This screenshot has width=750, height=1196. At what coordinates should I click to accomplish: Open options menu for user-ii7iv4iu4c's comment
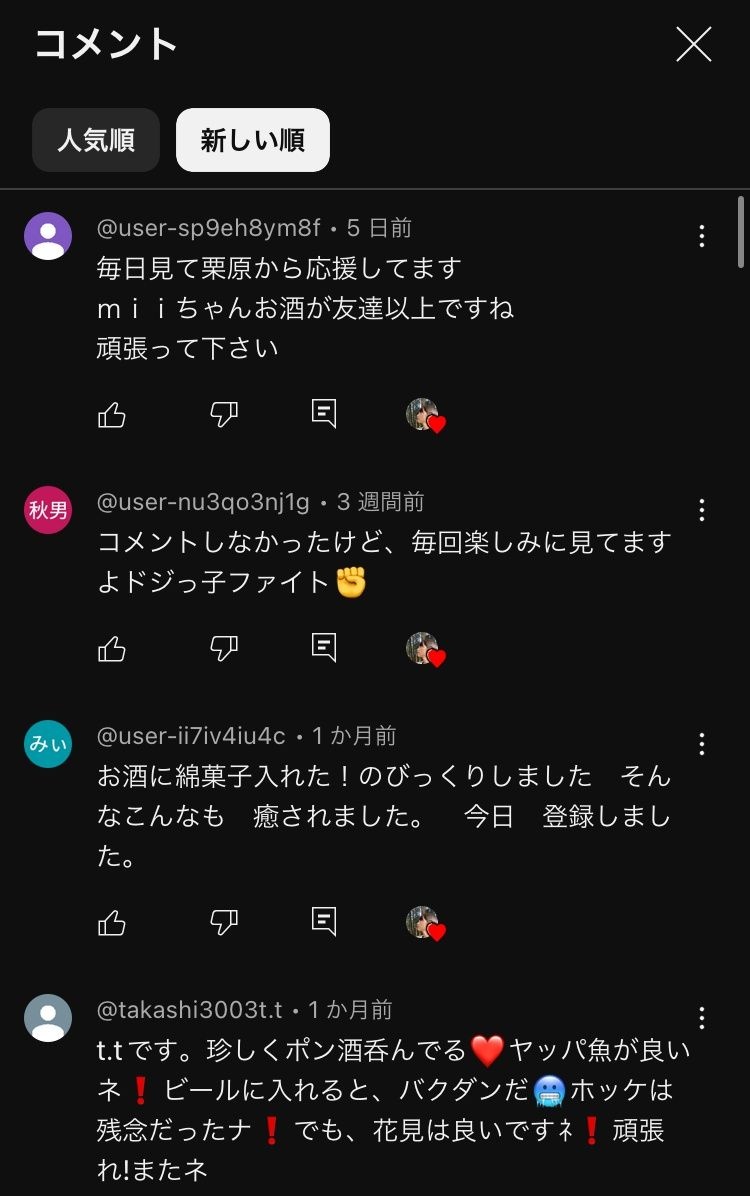(x=702, y=744)
